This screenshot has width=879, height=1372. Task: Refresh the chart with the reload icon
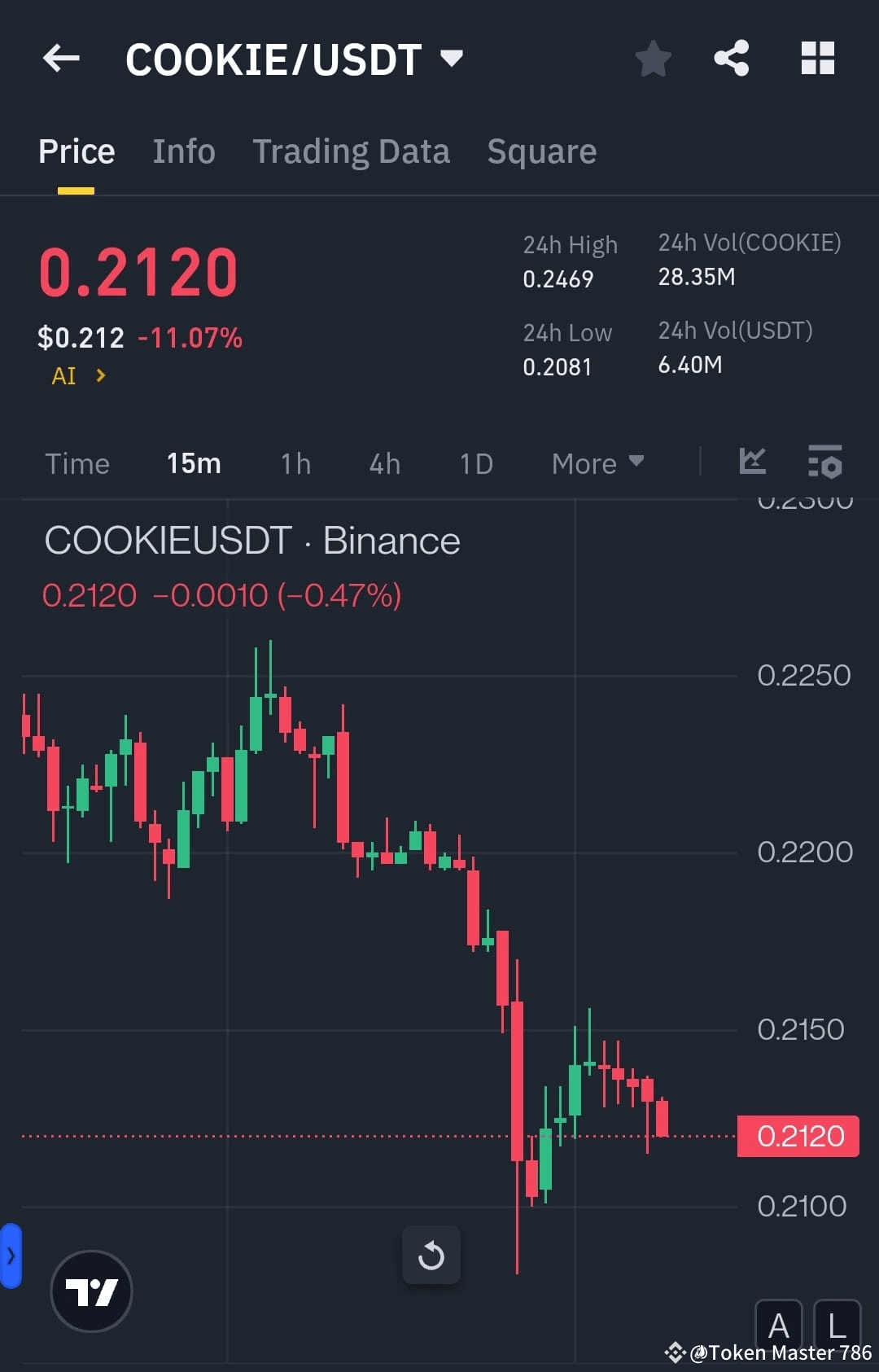pyautogui.click(x=431, y=1255)
